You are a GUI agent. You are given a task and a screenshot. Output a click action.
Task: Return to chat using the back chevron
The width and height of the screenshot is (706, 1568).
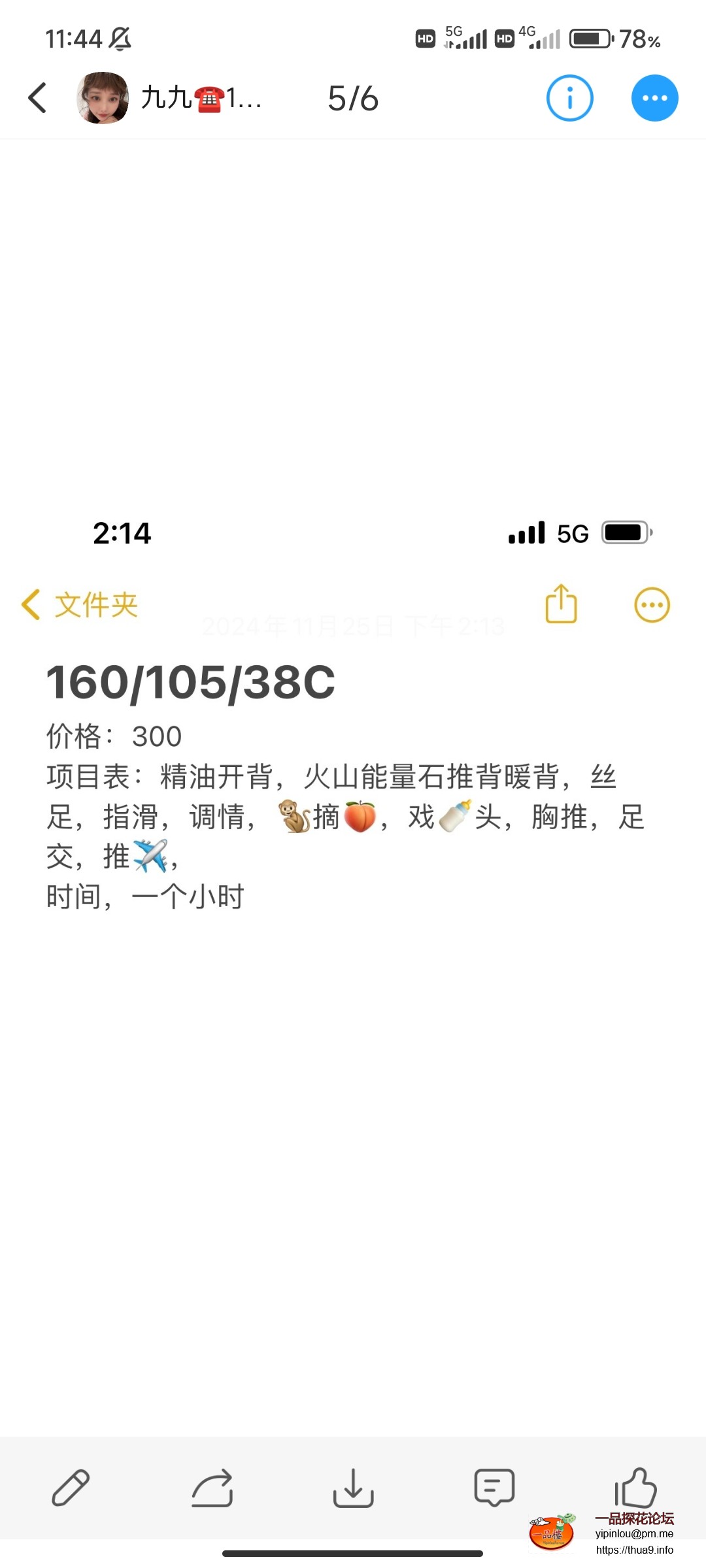pyautogui.click(x=37, y=98)
